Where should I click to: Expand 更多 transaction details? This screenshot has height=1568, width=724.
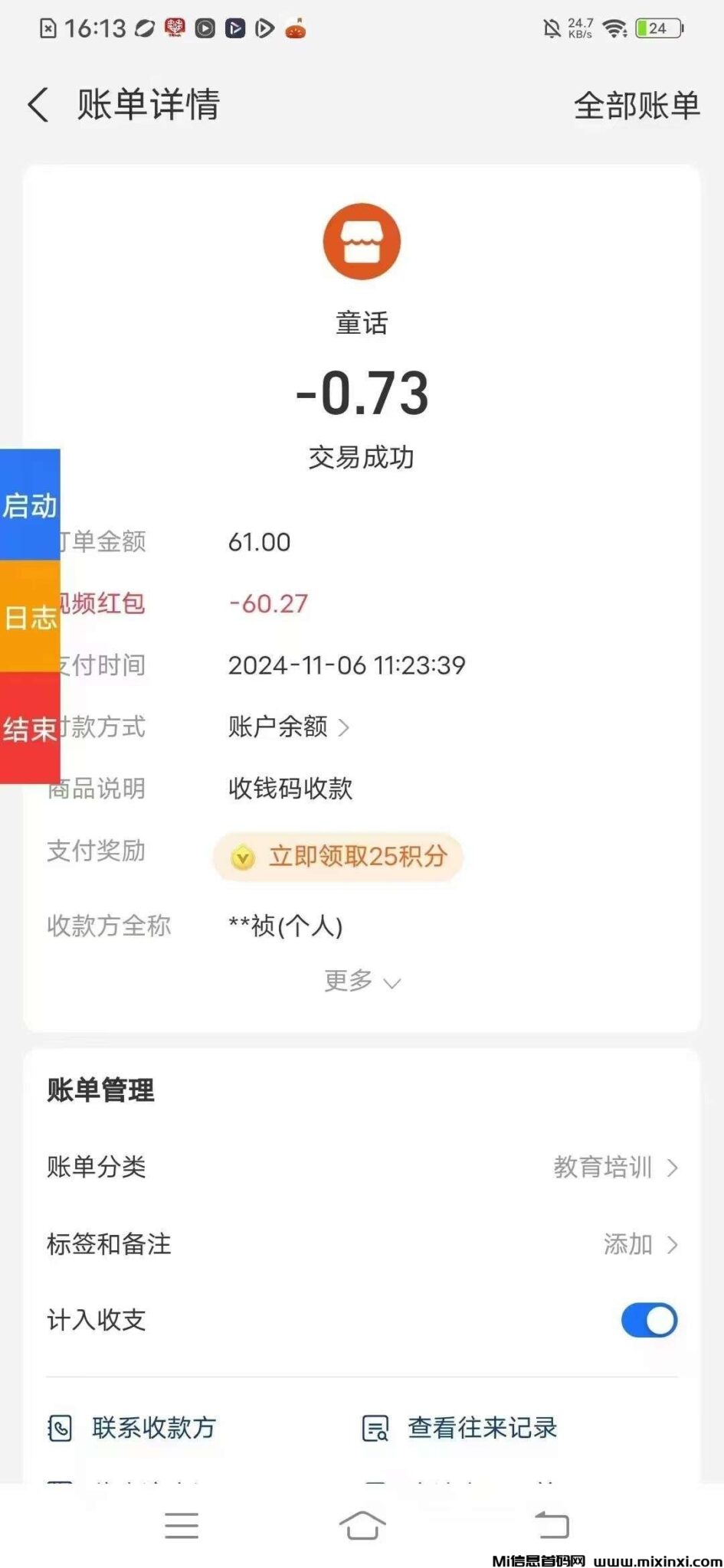click(362, 981)
